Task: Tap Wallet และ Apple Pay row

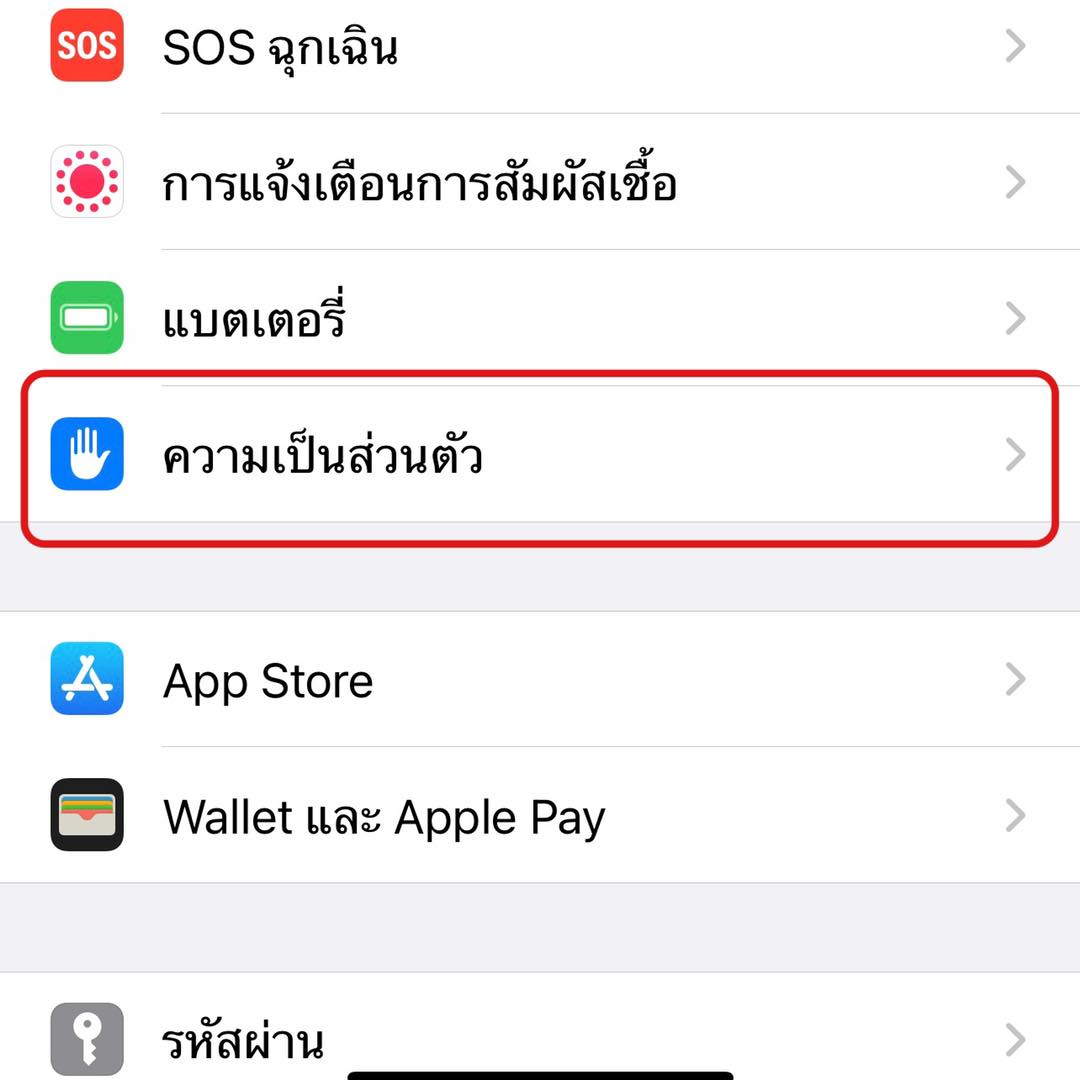Action: (x=540, y=816)
